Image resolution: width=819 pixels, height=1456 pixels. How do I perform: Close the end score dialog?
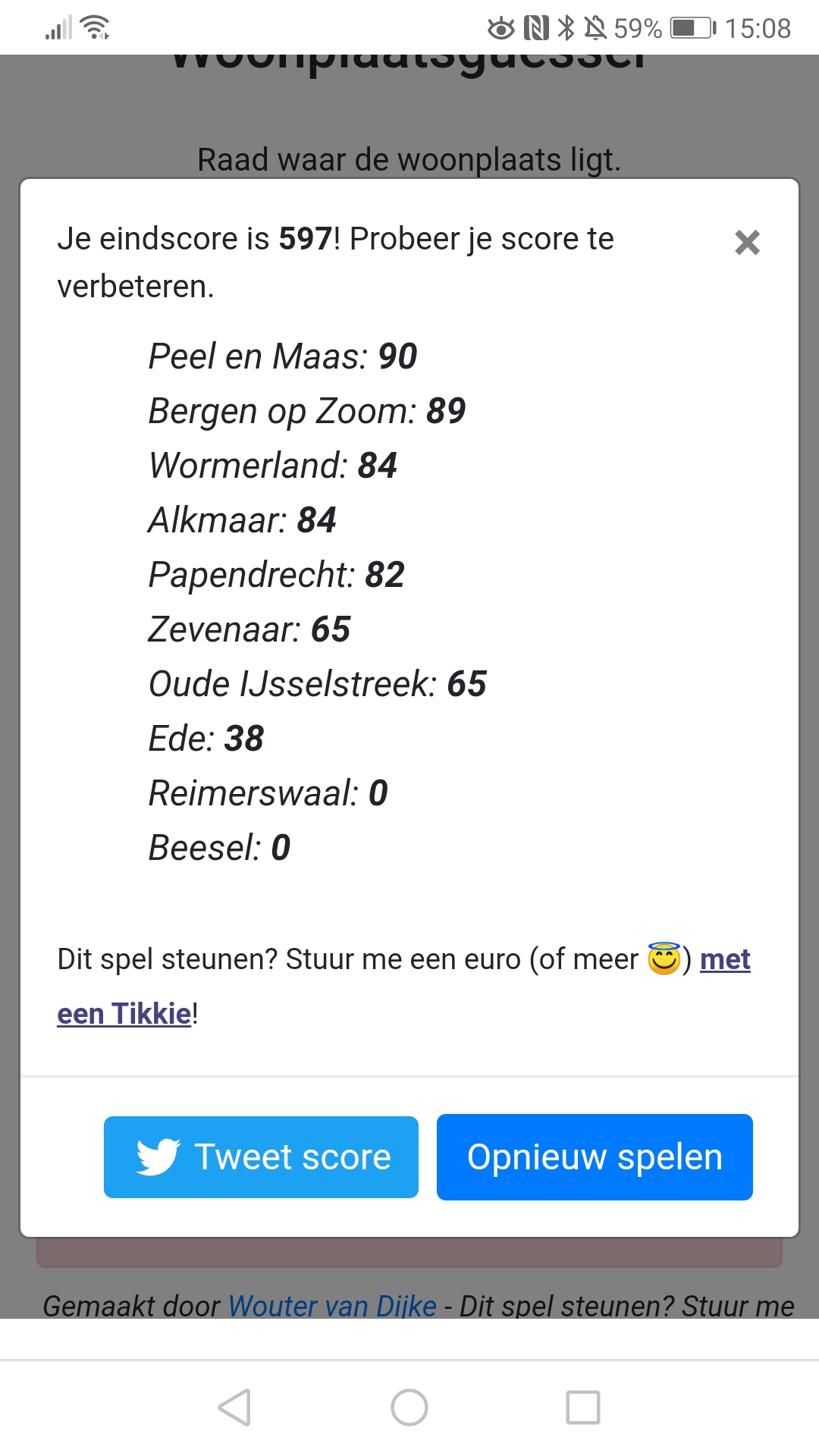tap(747, 243)
